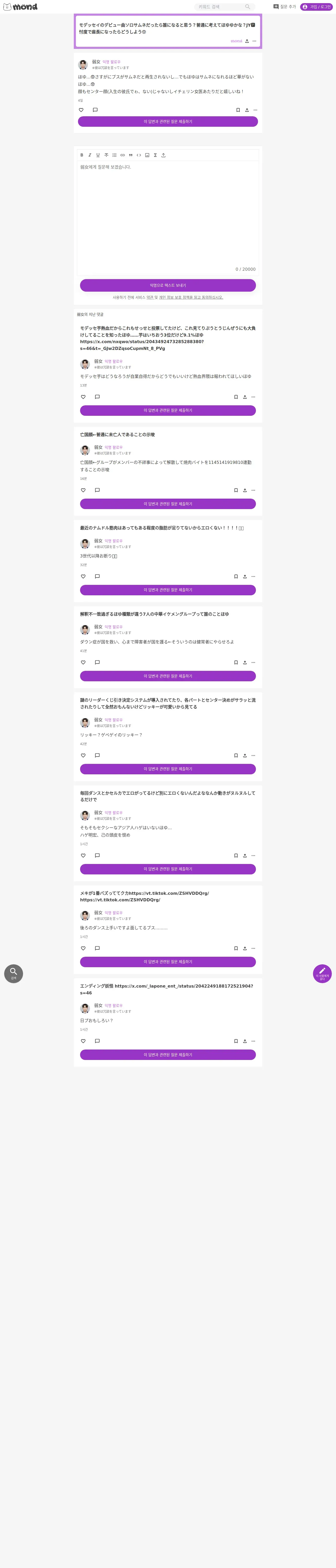Image resolution: width=336 pixels, height=1568 pixels.
Task: Submit related question under 毎回ダンス answer
Action: 168,869
